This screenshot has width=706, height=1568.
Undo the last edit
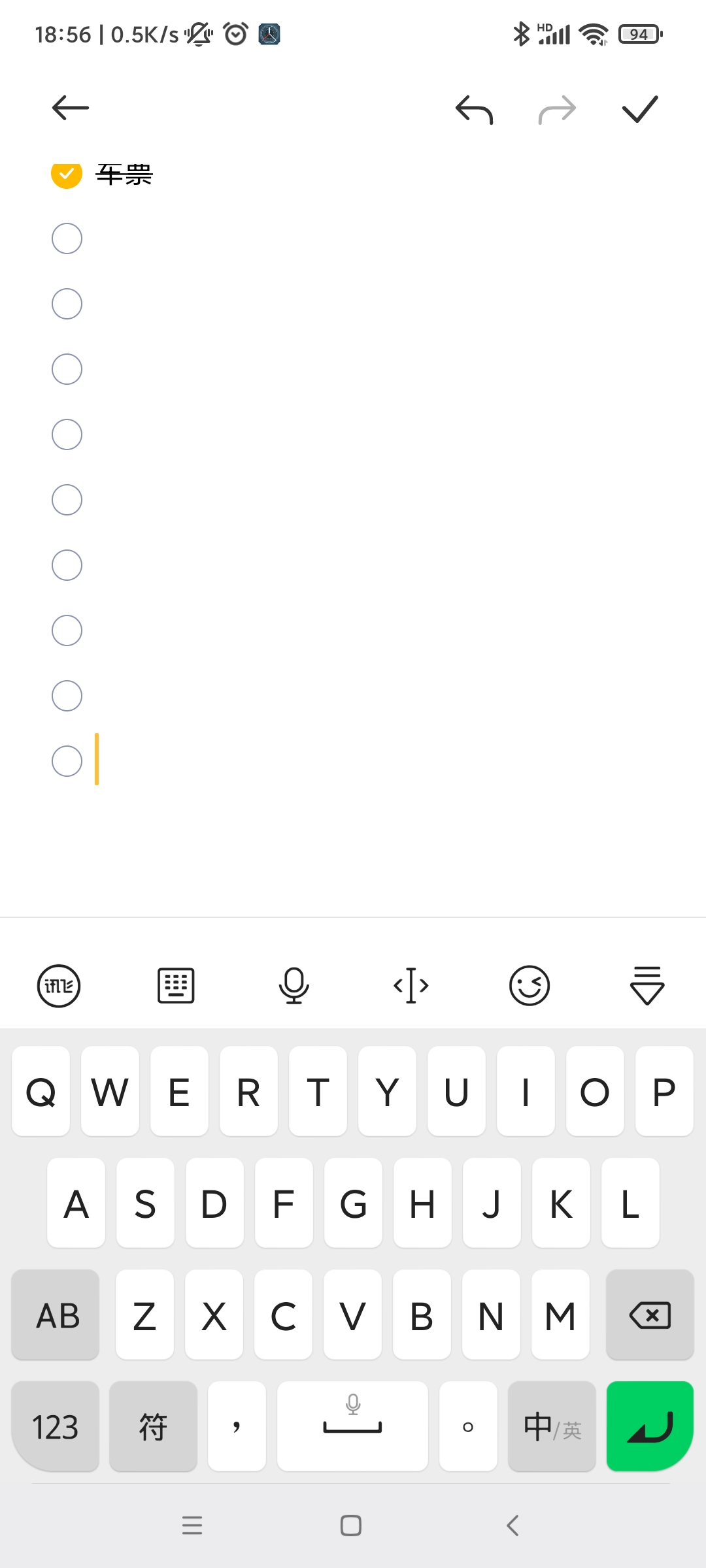click(475, 109)
